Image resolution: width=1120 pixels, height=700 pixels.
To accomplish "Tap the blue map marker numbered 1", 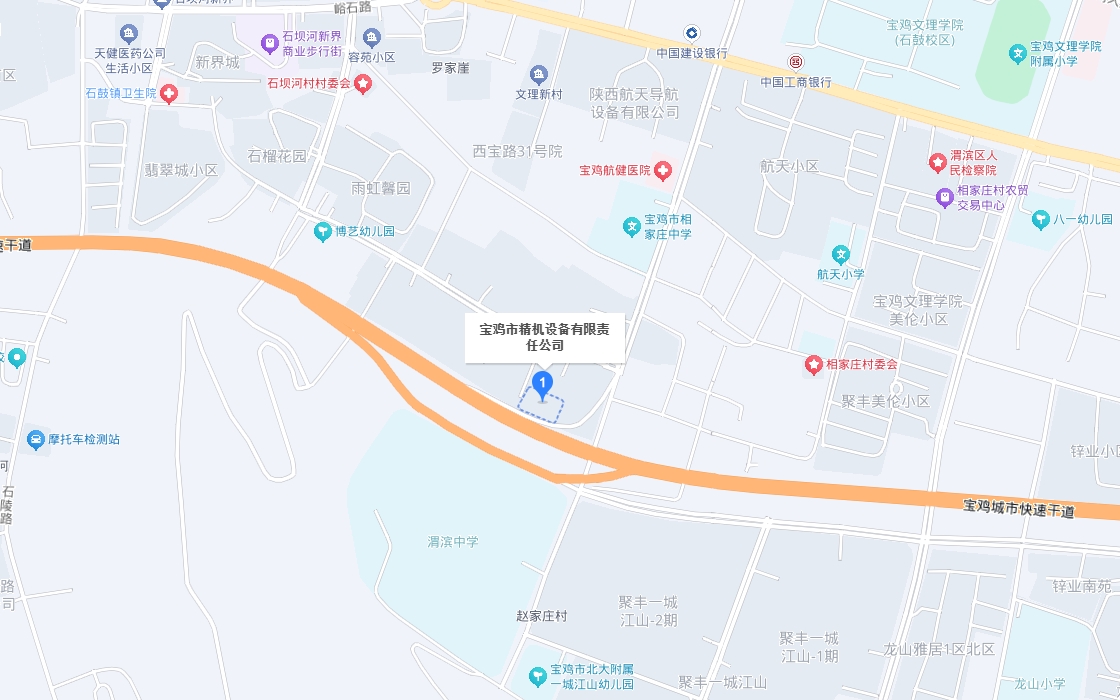I will coord(542,383).
